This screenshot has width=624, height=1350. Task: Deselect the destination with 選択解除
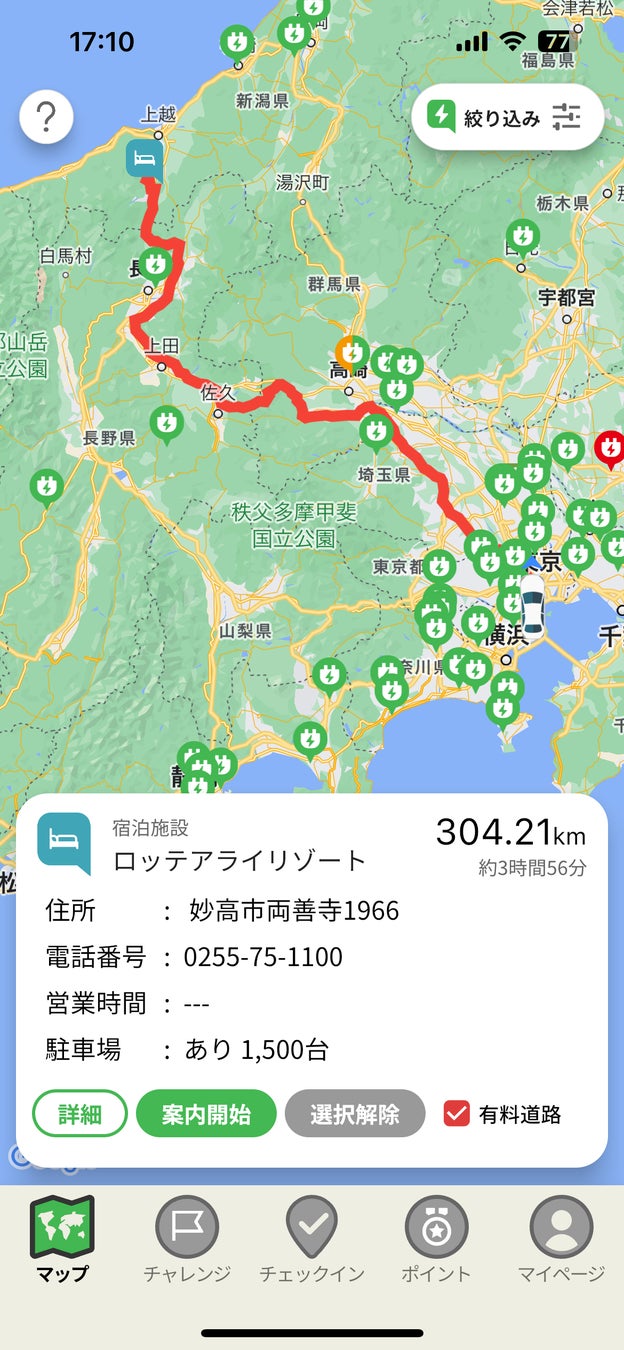[x=355, y=1113]
